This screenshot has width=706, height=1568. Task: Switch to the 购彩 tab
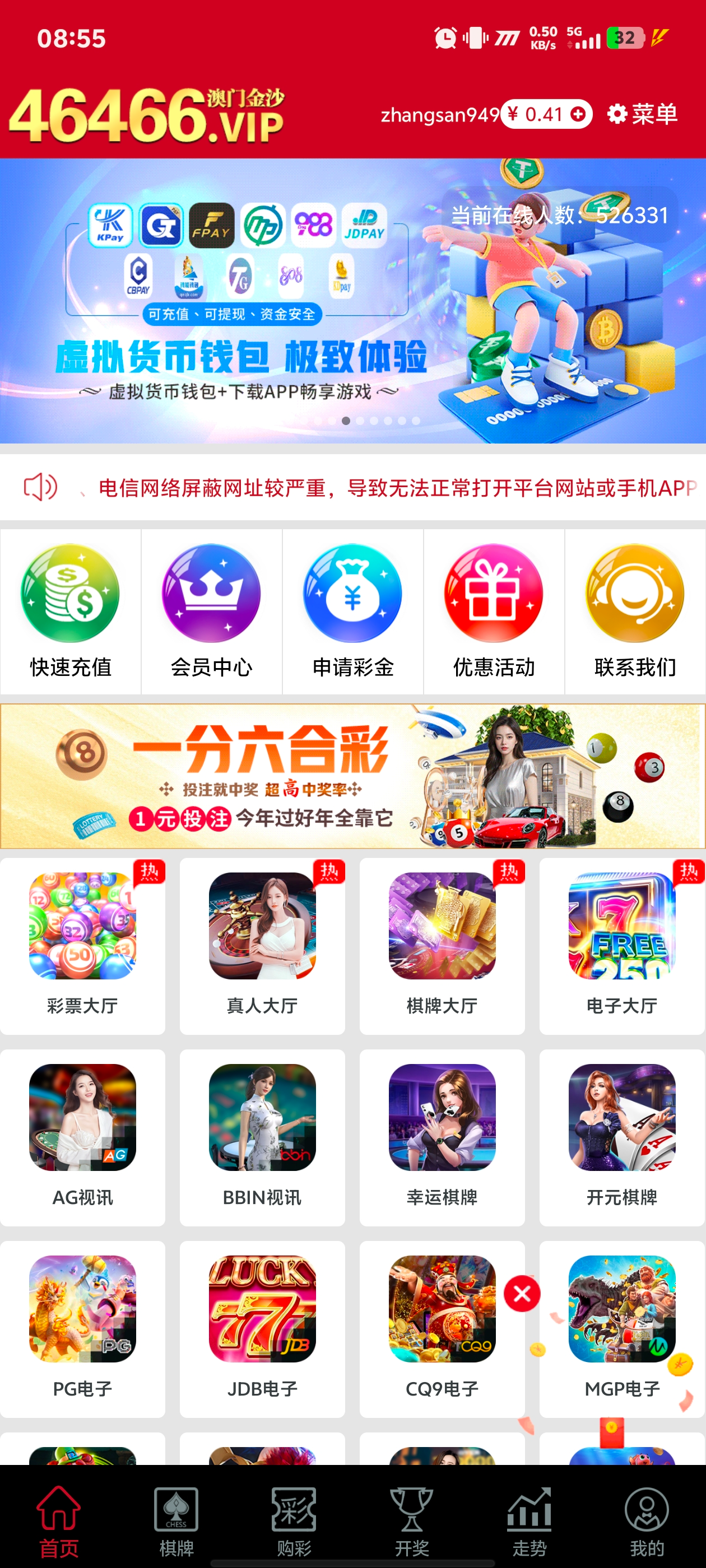[x=294, y=1520]
